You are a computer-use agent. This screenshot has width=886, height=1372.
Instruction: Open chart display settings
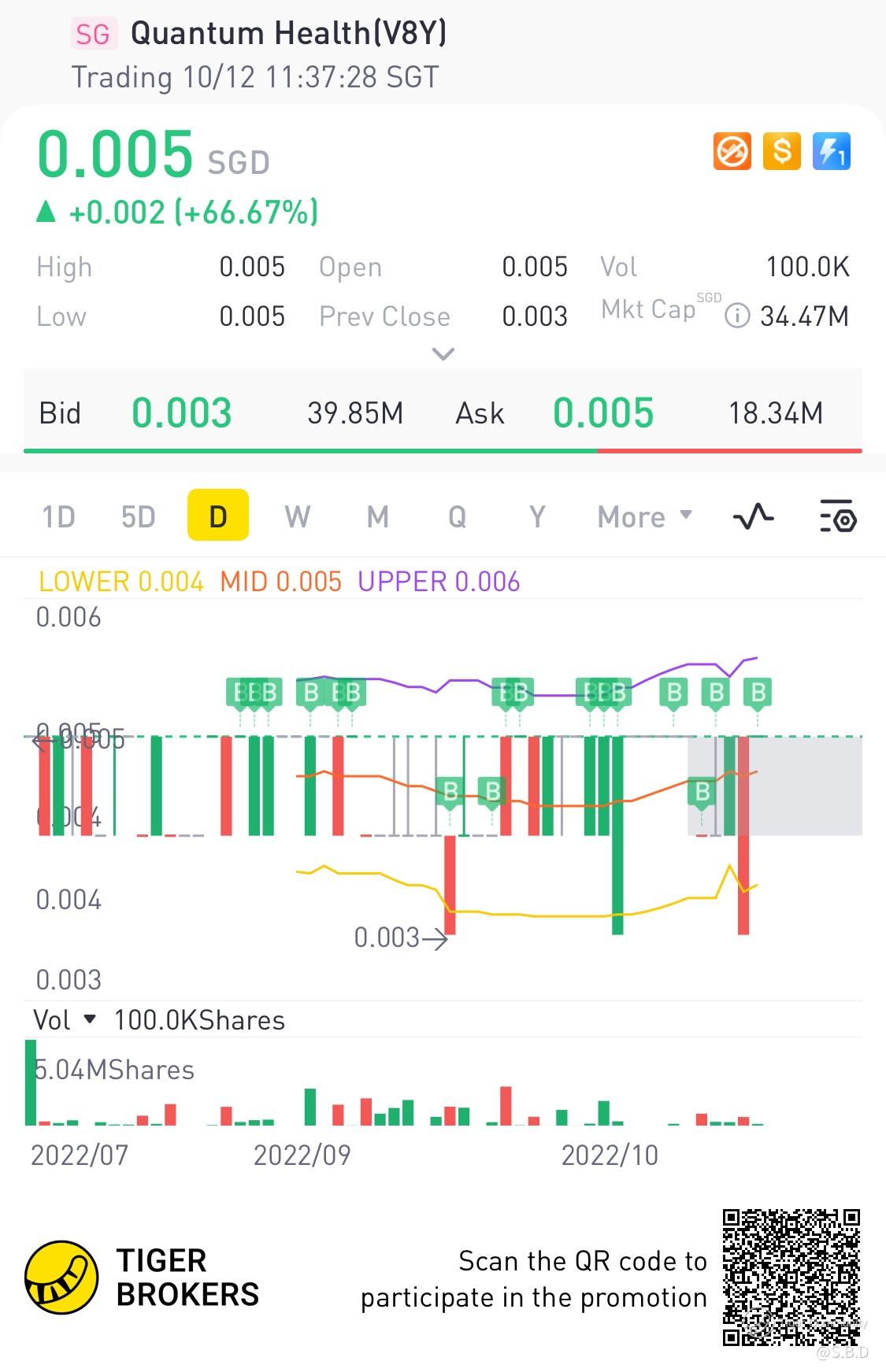pyautogui.click(x=837, y=516)
